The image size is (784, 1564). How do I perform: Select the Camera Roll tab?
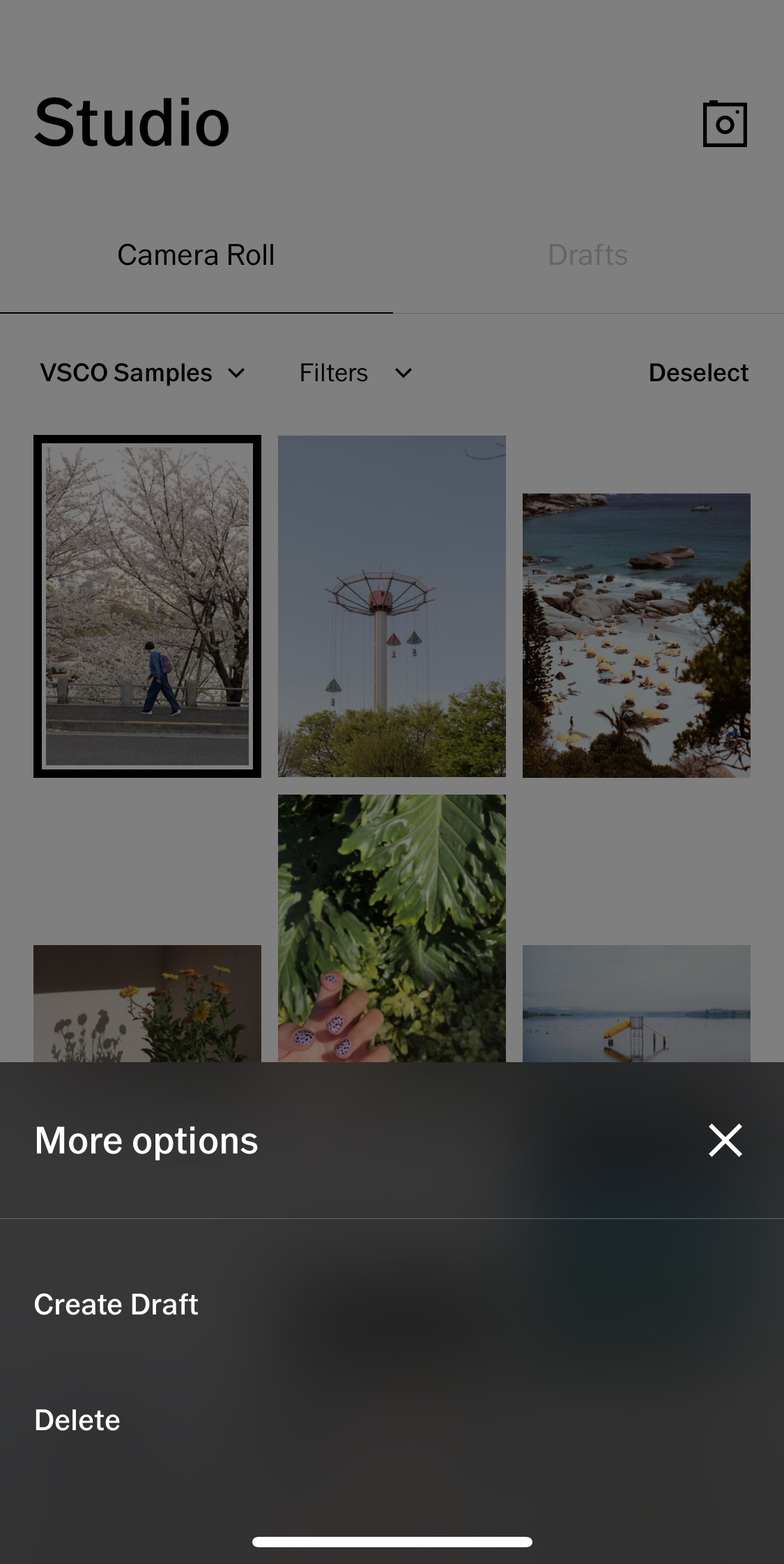(196, 255)
